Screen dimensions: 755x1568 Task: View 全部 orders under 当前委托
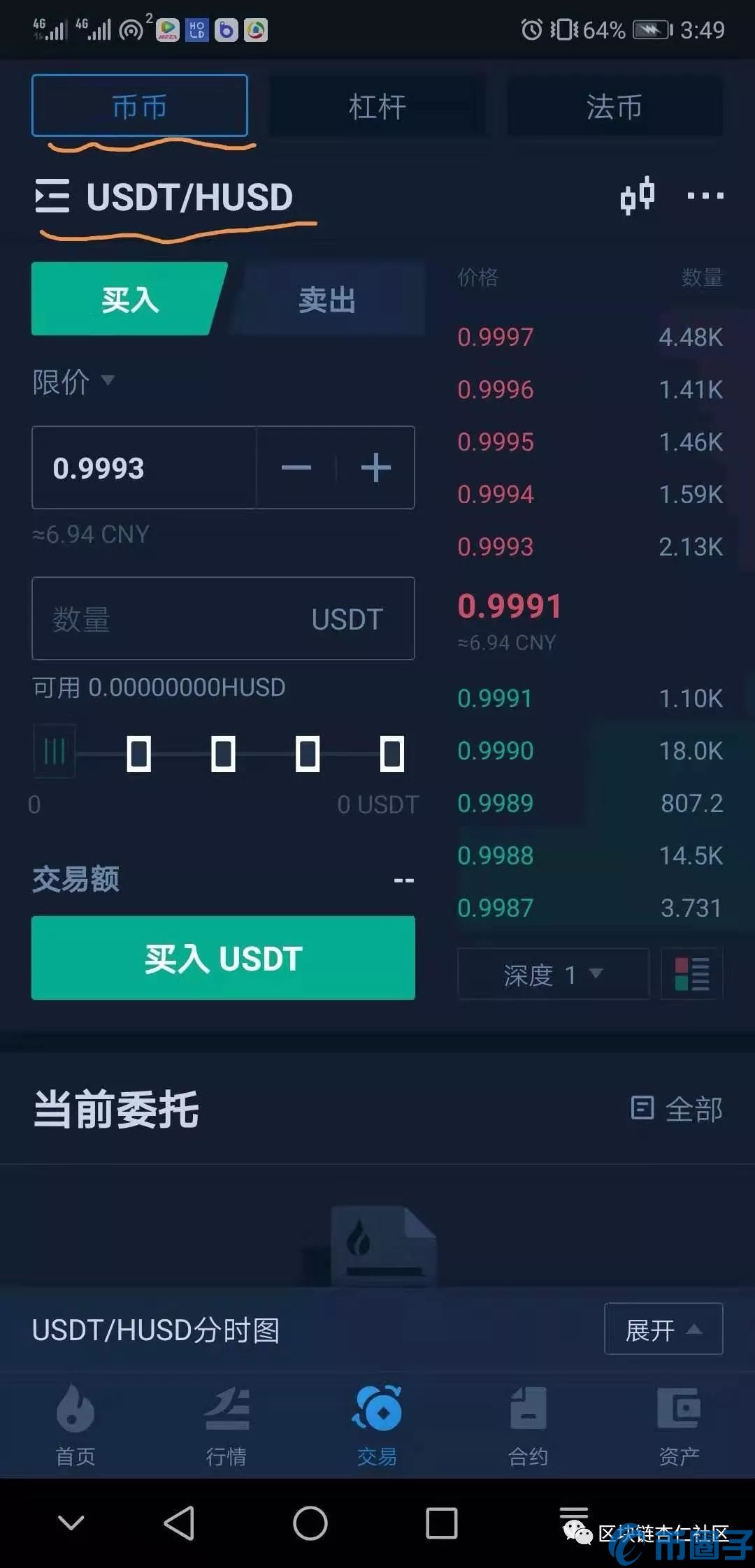pos(677,1108)
